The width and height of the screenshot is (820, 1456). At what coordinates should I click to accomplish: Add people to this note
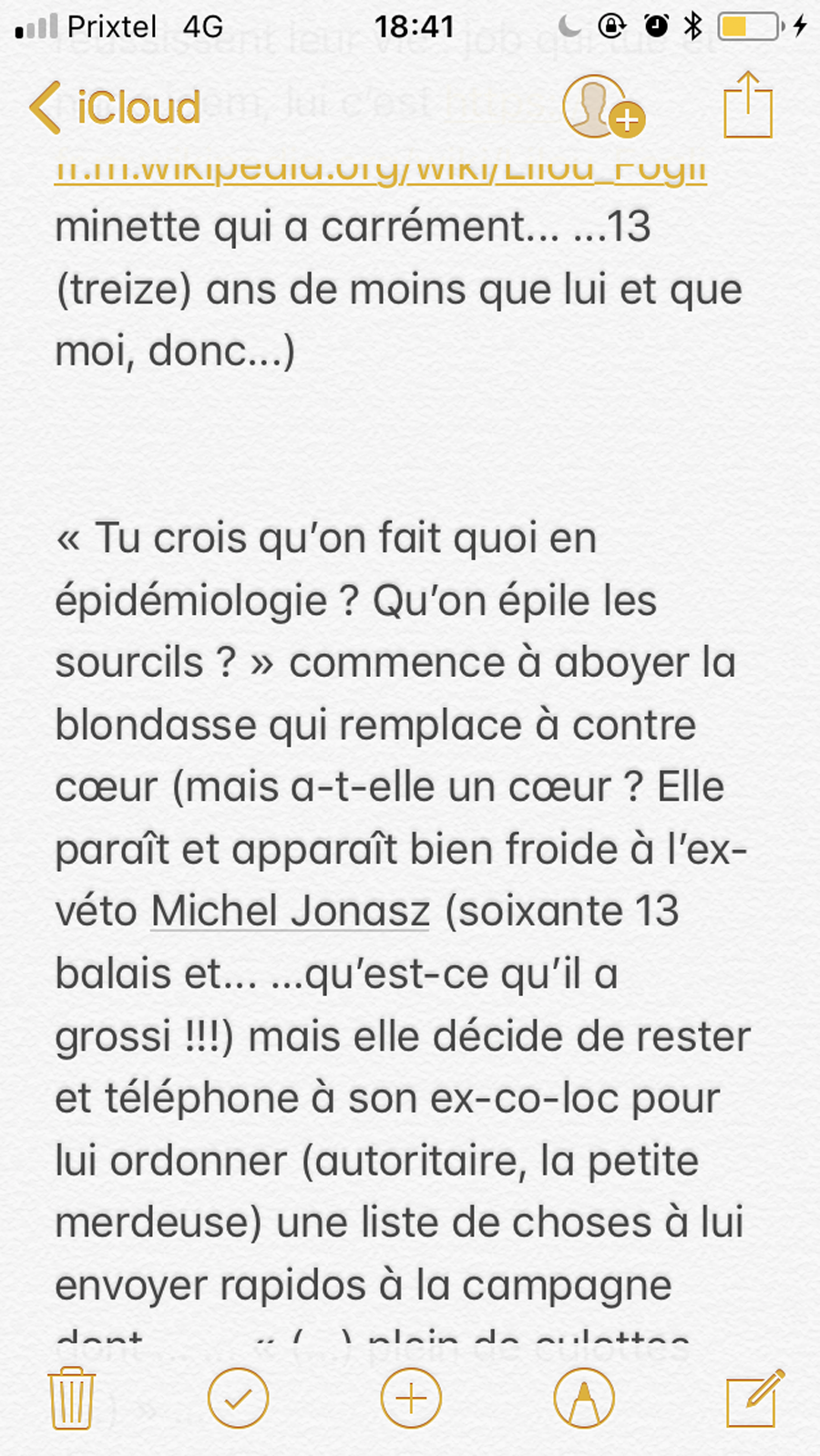(603, 108)
